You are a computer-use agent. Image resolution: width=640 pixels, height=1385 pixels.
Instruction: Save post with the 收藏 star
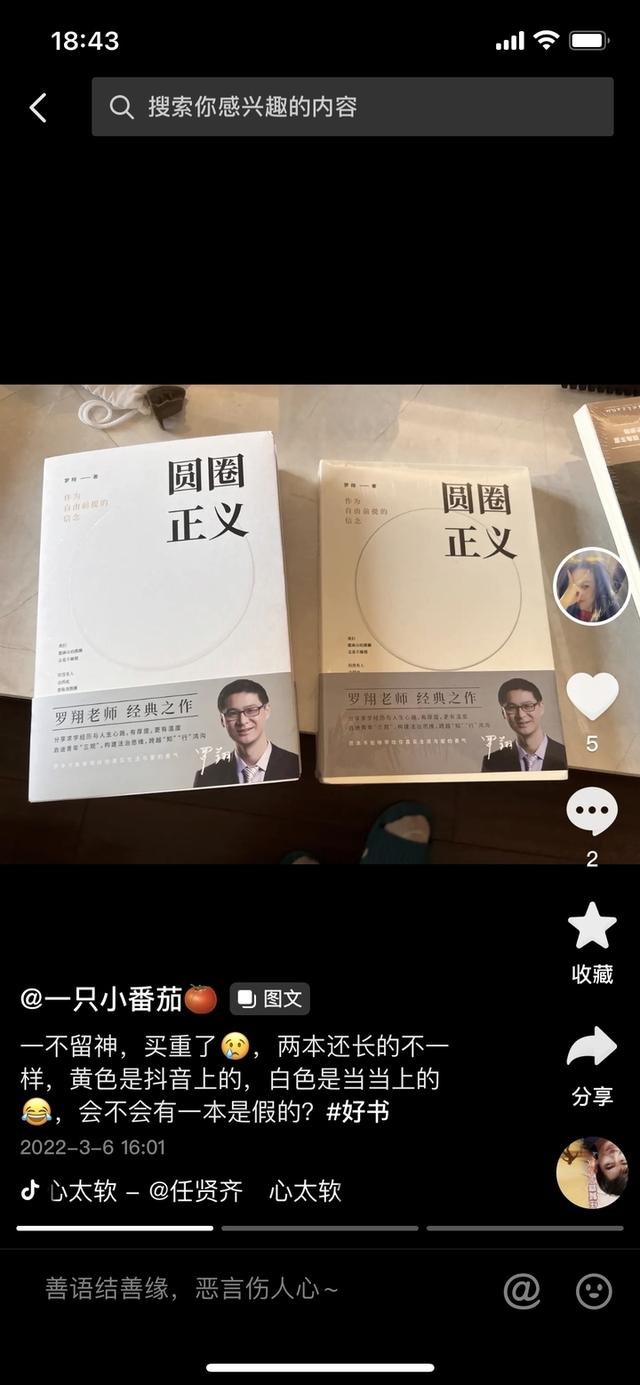click(x=592, y=928)
